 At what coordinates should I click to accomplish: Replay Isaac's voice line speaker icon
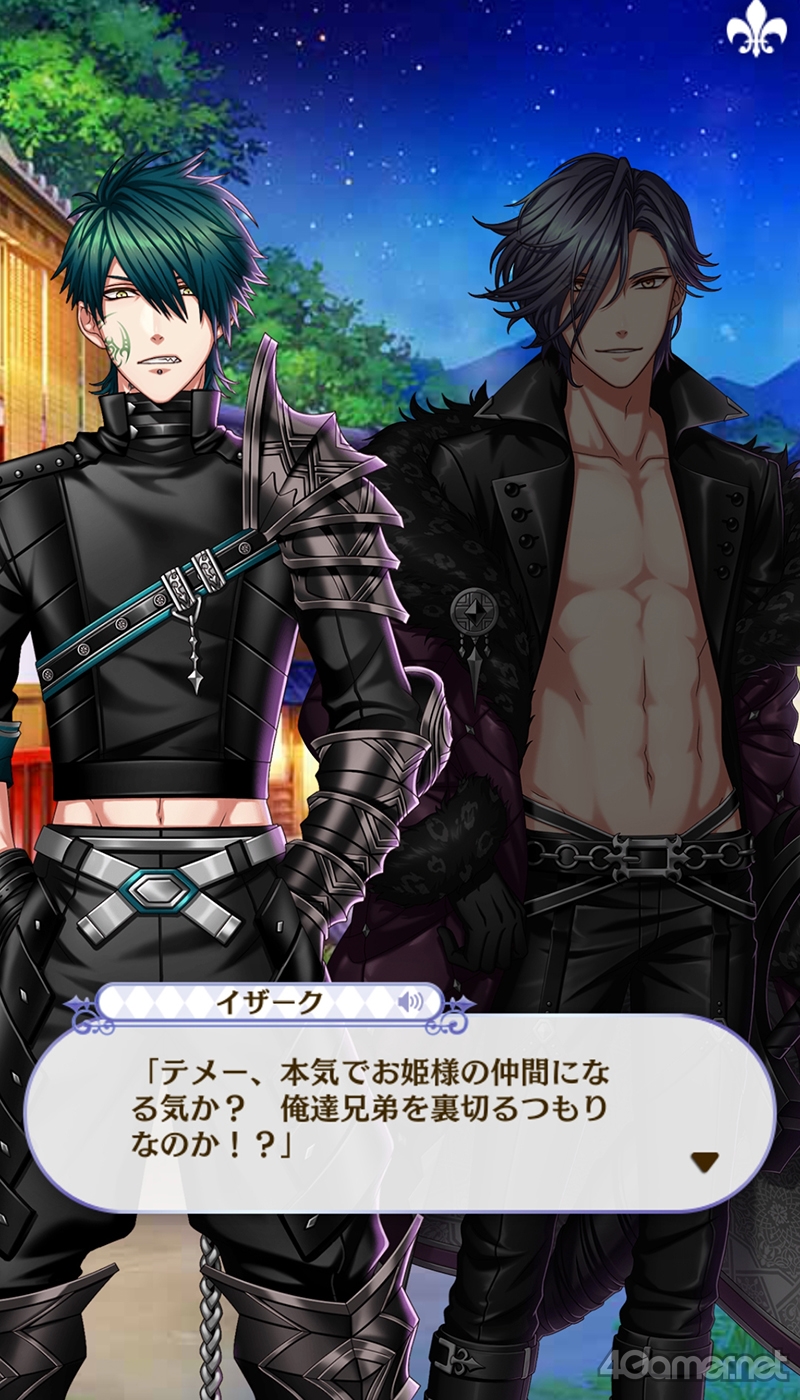[x=410, y=1003]
